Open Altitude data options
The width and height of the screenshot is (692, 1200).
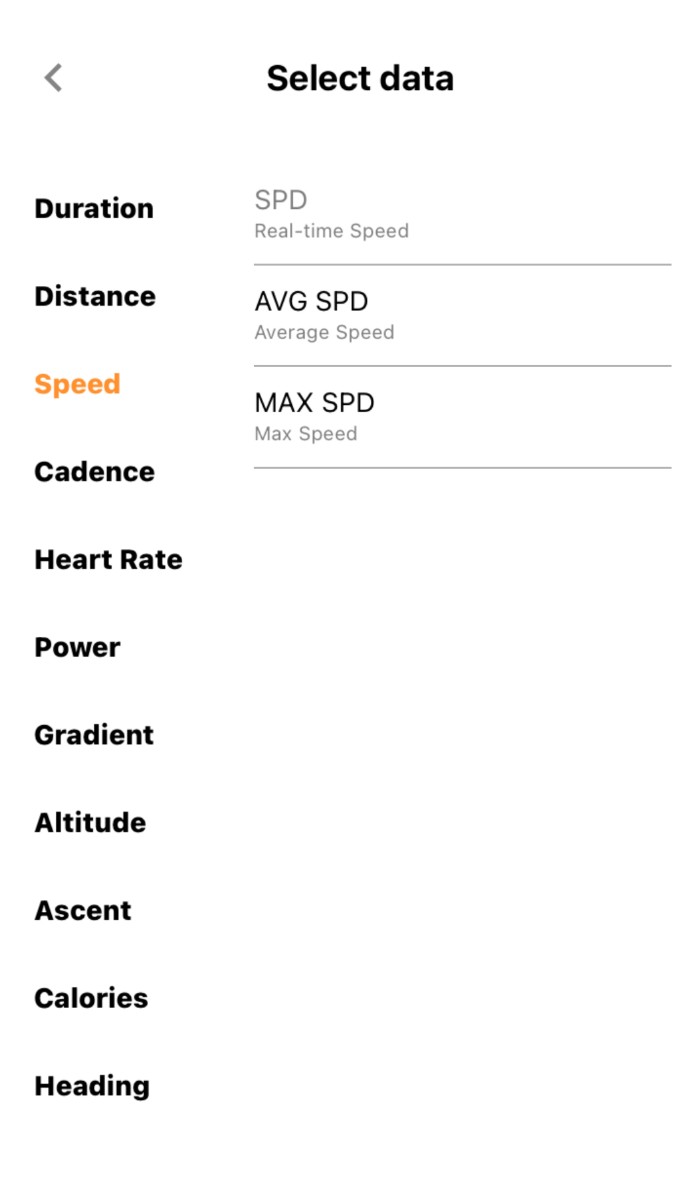point(90,823)
